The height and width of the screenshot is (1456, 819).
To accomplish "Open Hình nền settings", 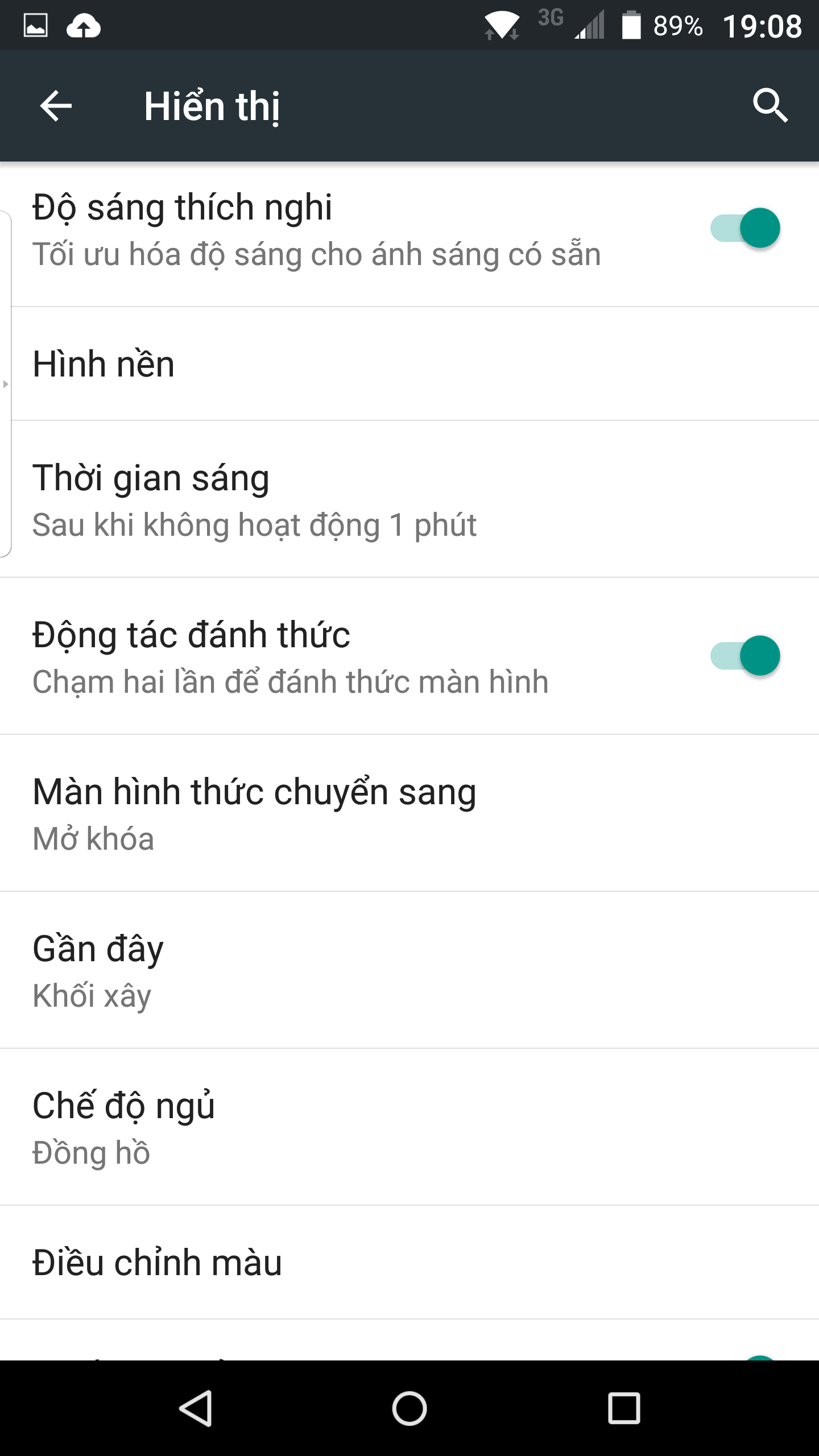I will 409,364.
